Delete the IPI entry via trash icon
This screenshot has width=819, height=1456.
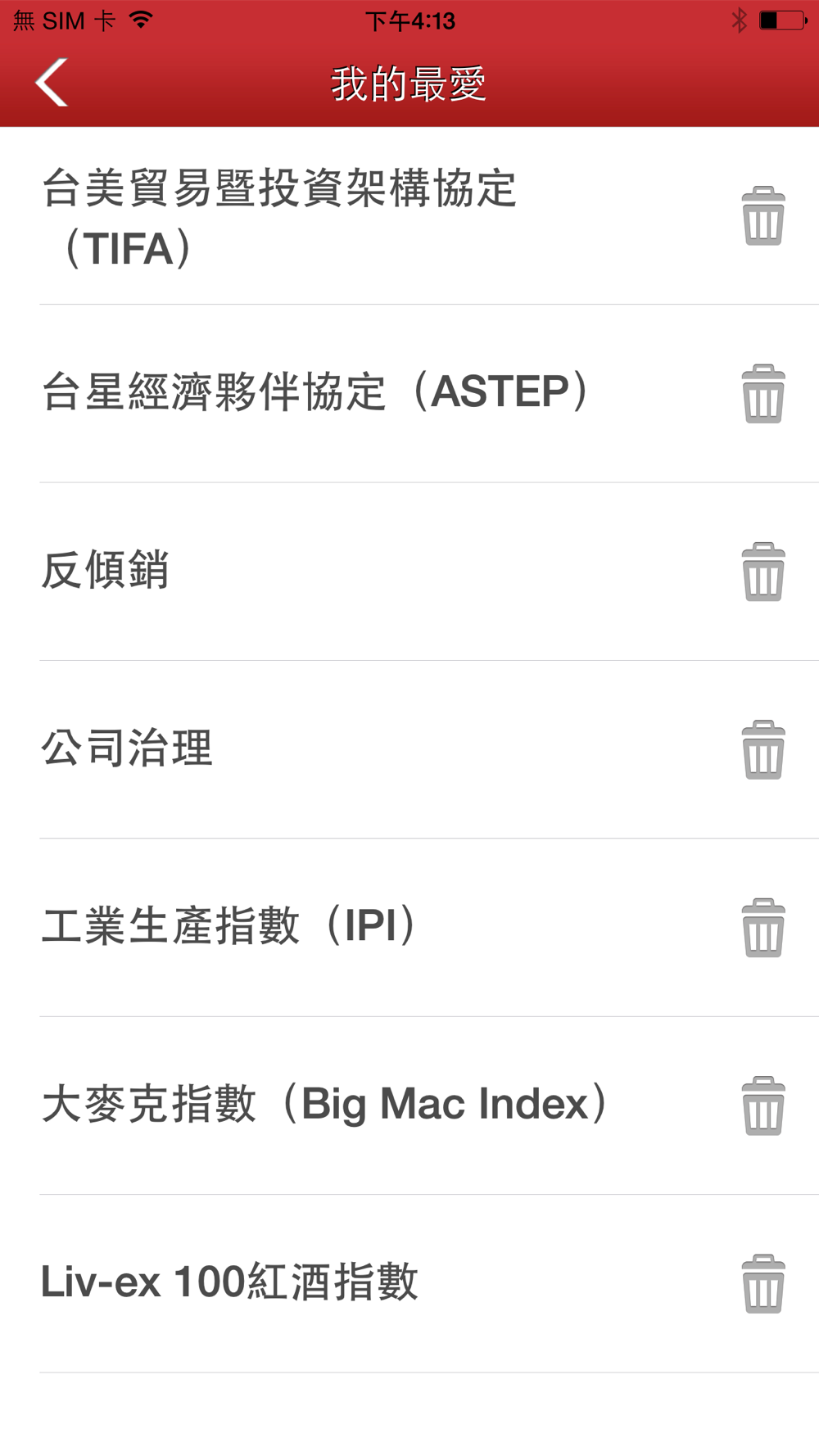[x=763, y=928]
